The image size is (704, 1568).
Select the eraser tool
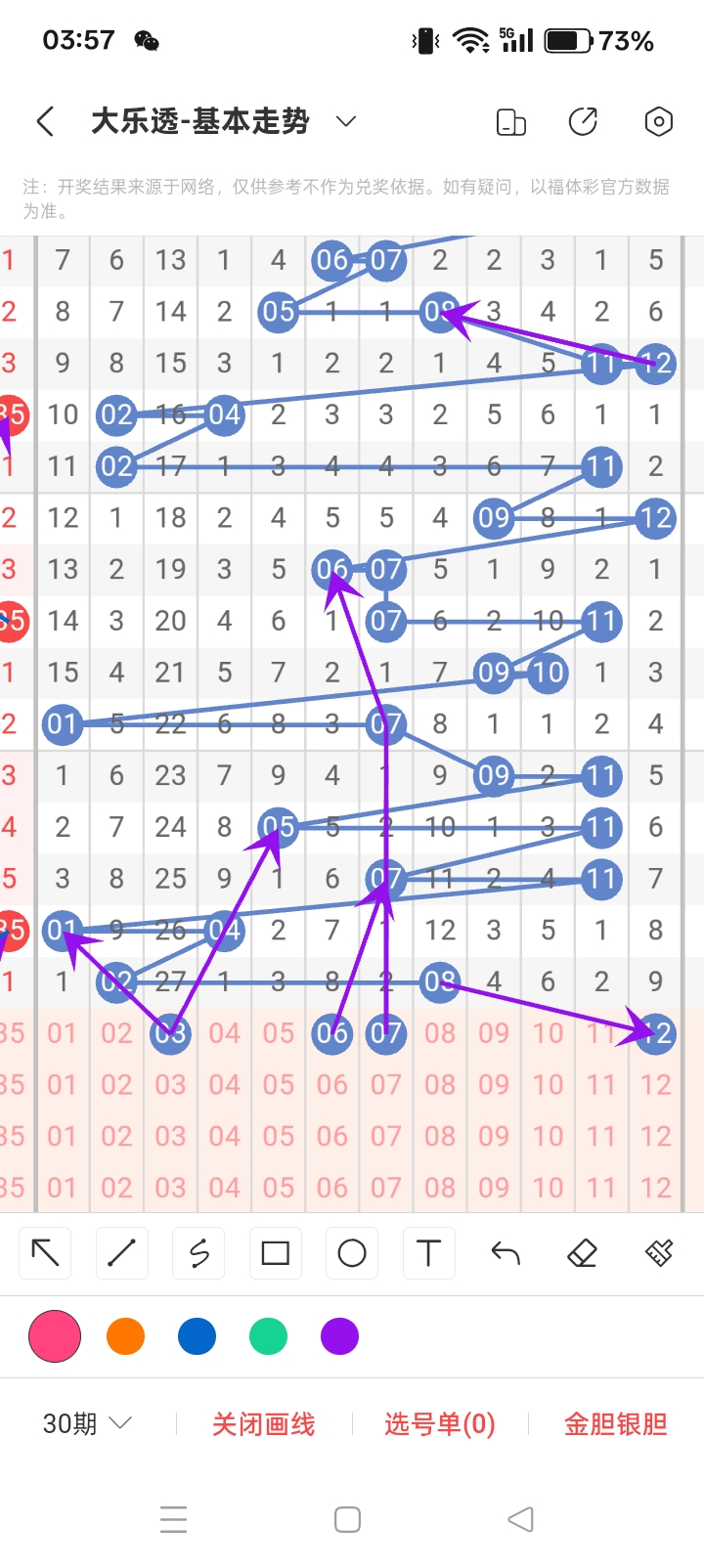[x=582, y=1252]
